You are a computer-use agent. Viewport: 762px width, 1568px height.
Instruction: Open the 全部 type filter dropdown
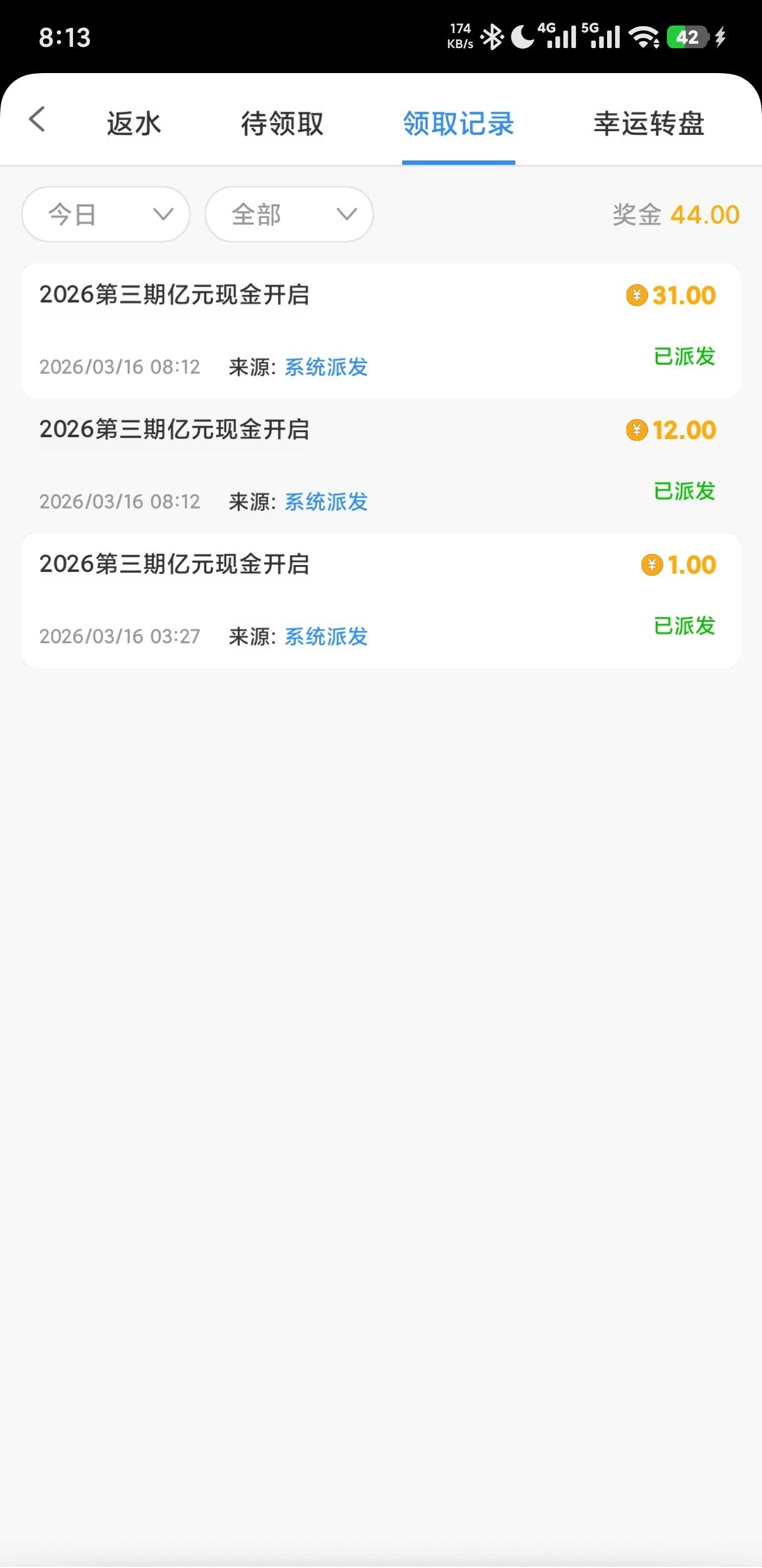click(x=289, y=215)
